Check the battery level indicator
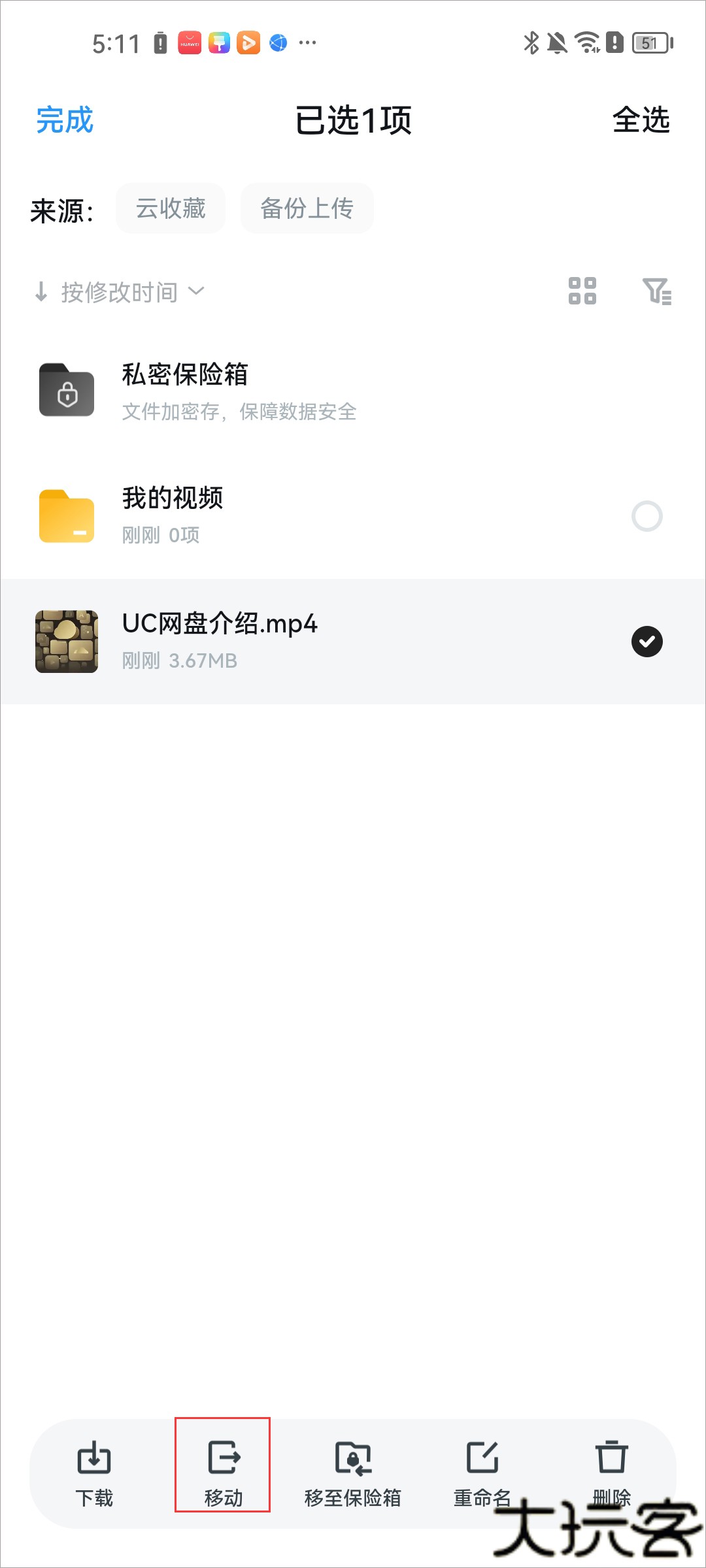 click(x=649, y=42)
